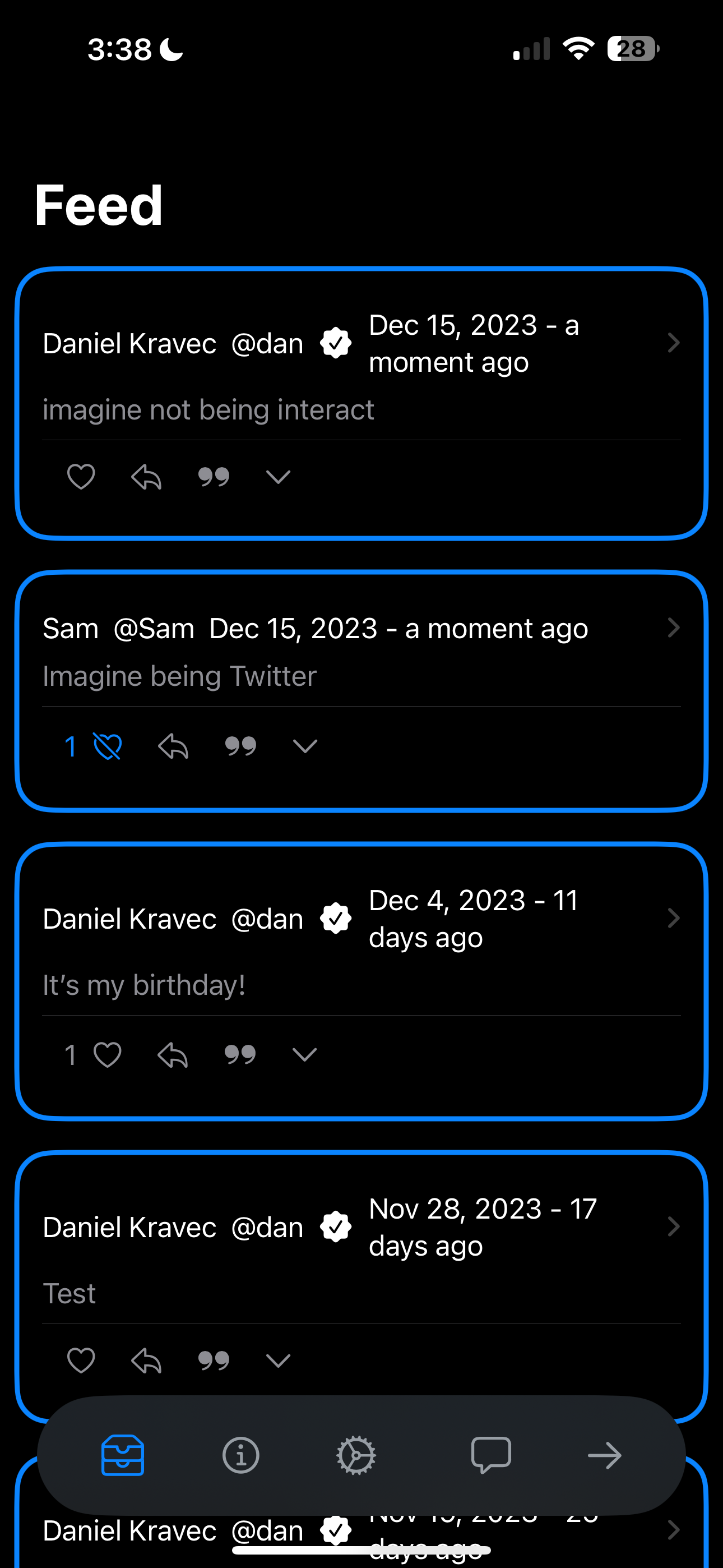Reply to the "imagine not being interact" post

coord(146,476)
